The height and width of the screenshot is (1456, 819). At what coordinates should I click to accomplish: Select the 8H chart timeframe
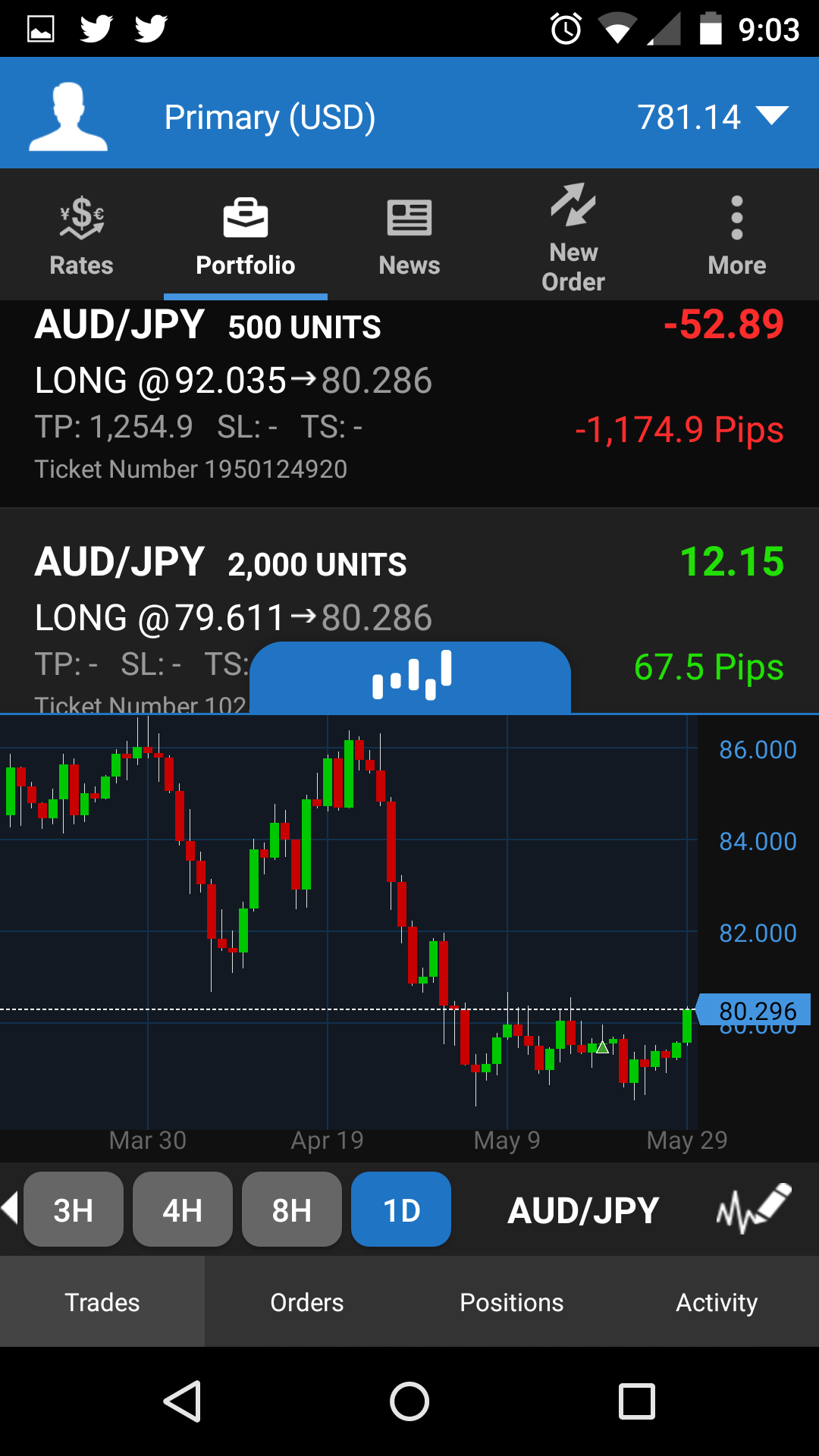click(292, 1210)
